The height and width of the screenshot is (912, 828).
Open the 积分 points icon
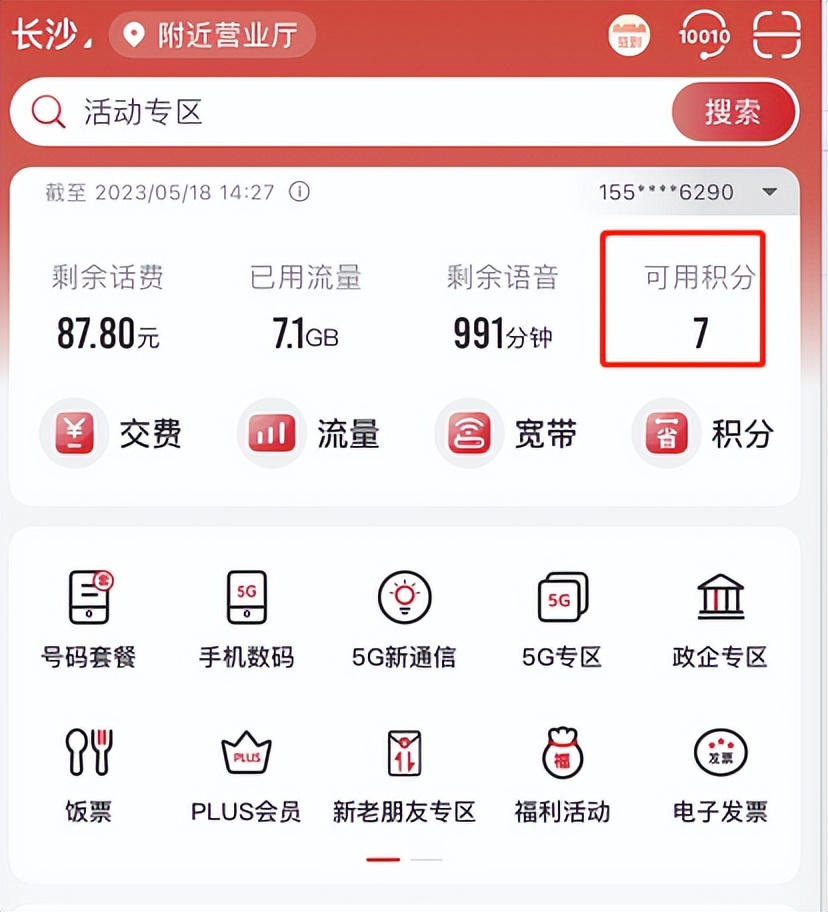[x=706, y=434]
